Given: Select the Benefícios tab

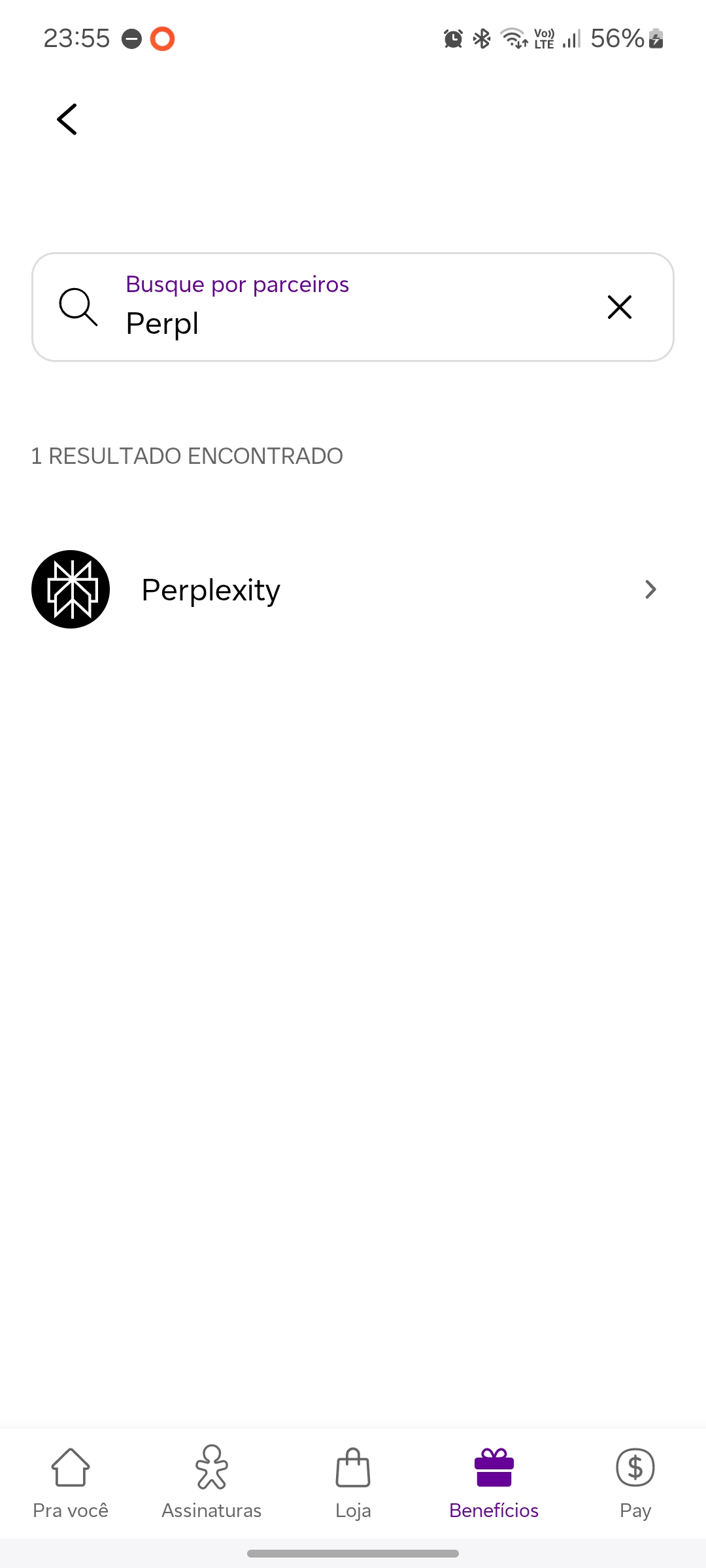Looking at the screenshot, I should coord(494,1483).
